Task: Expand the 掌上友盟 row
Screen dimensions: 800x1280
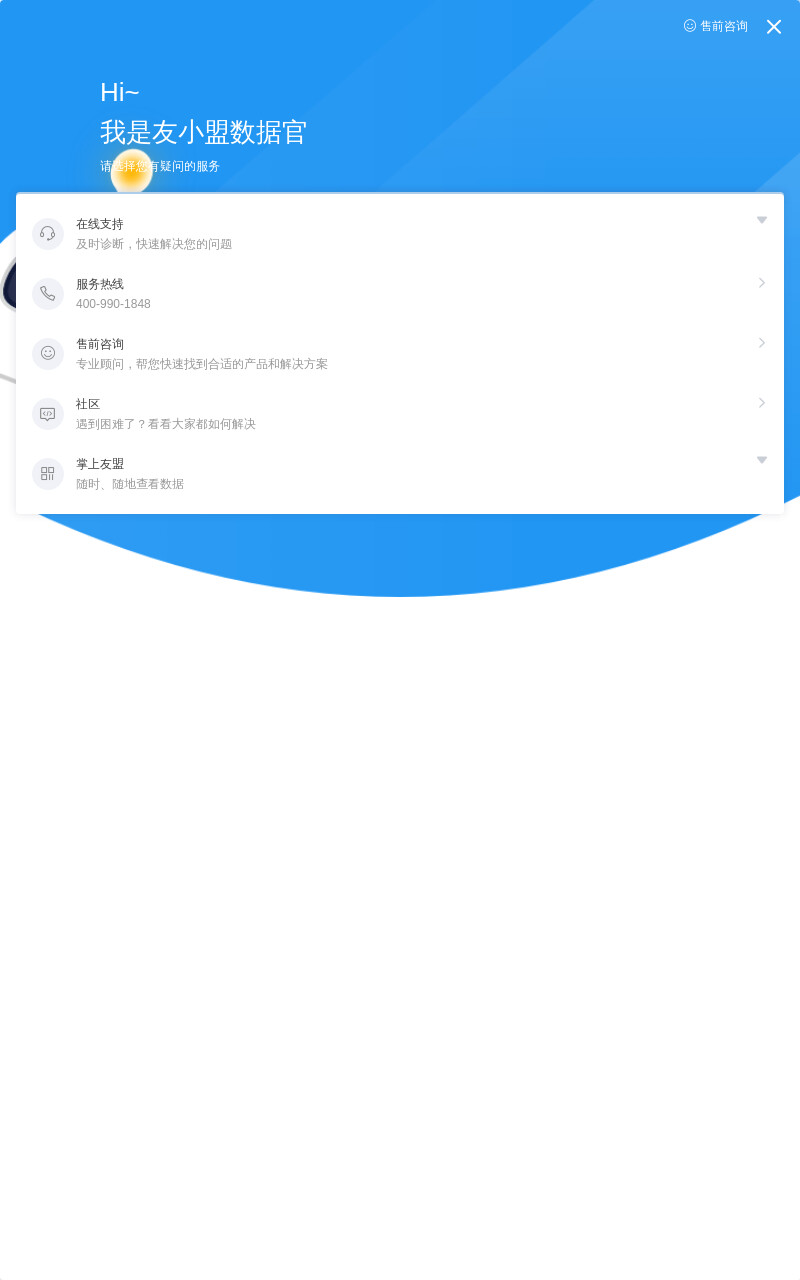Action: tap(400, 474)
